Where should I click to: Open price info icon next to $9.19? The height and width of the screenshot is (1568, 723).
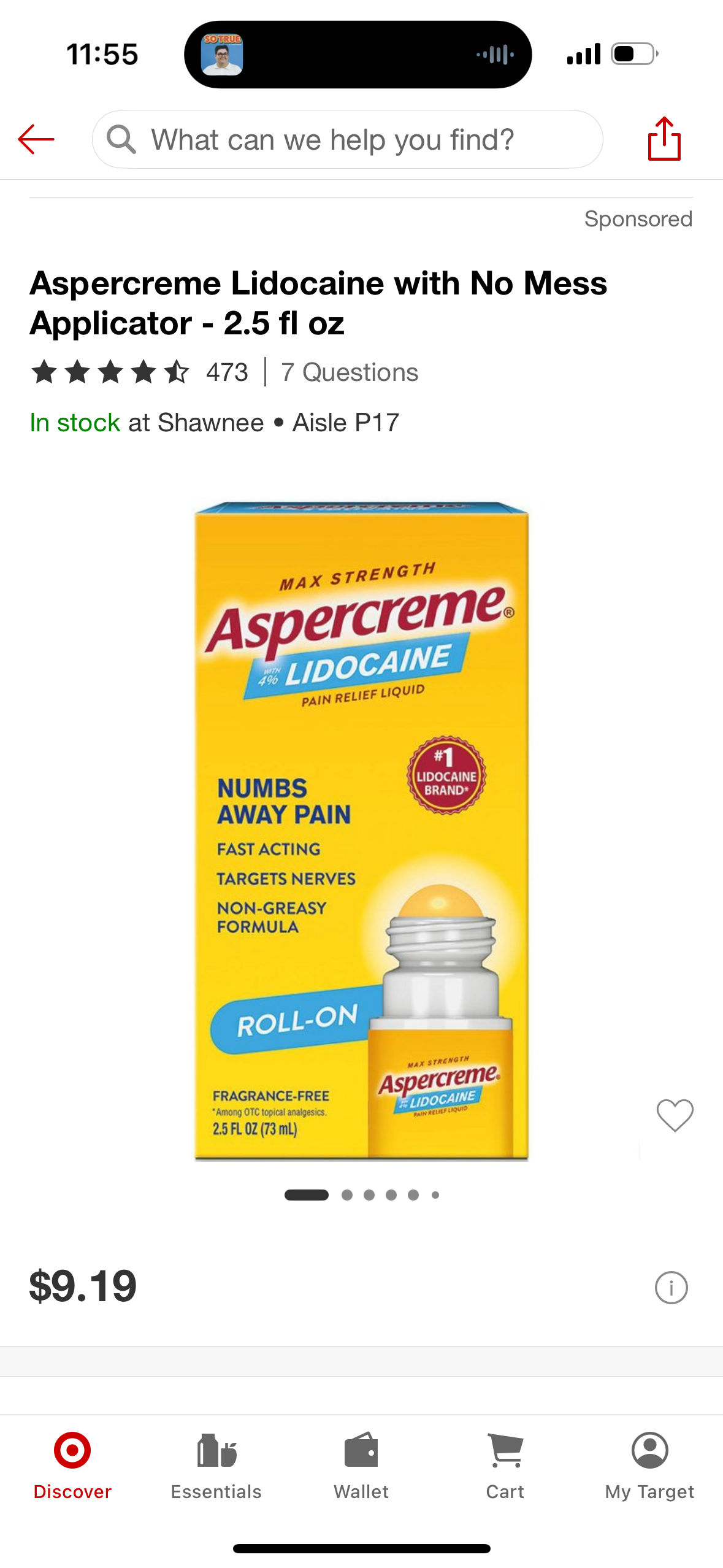tap(671, 1287)
